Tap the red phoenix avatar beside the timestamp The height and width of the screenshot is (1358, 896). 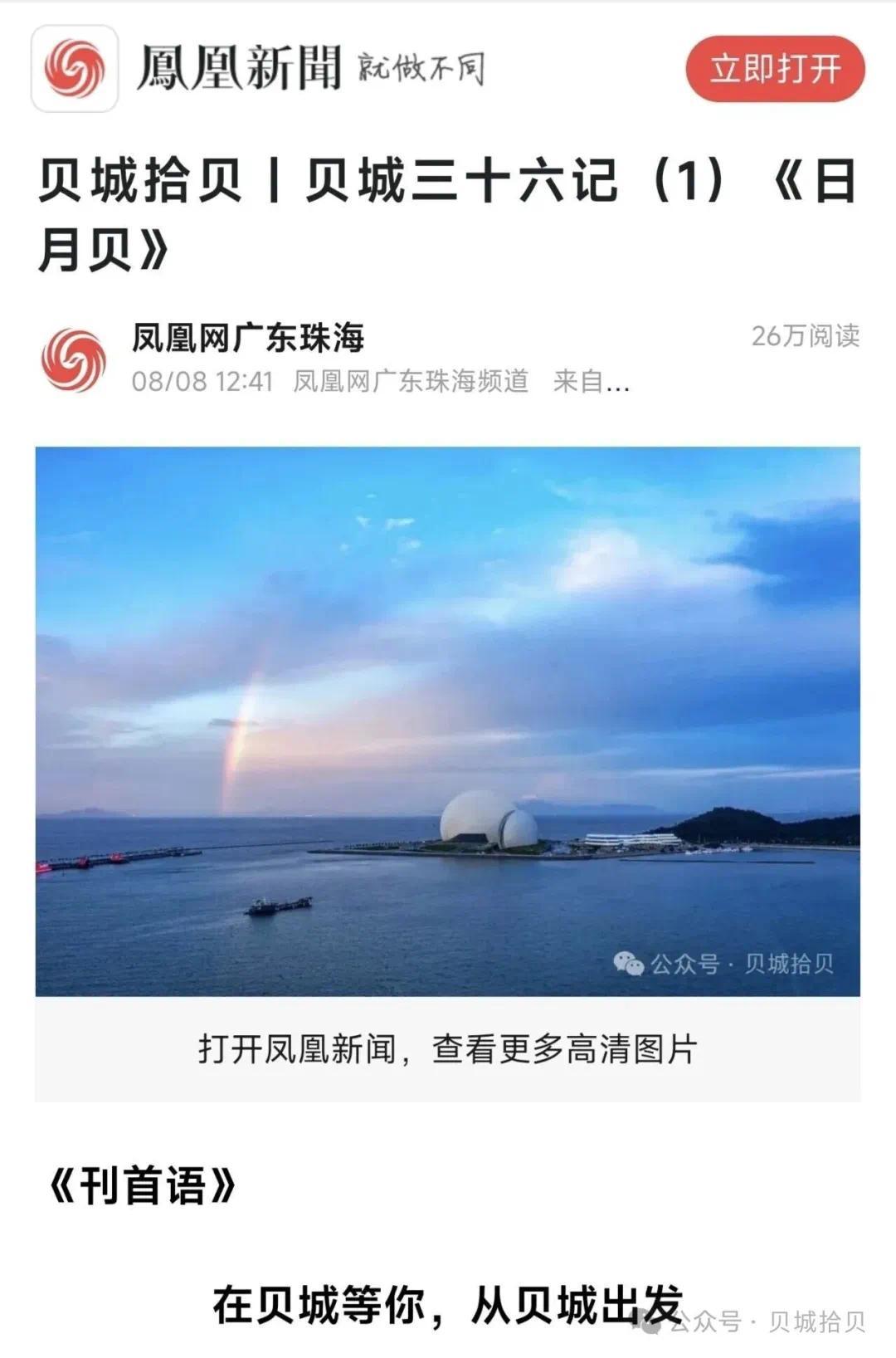coord(76,359)
